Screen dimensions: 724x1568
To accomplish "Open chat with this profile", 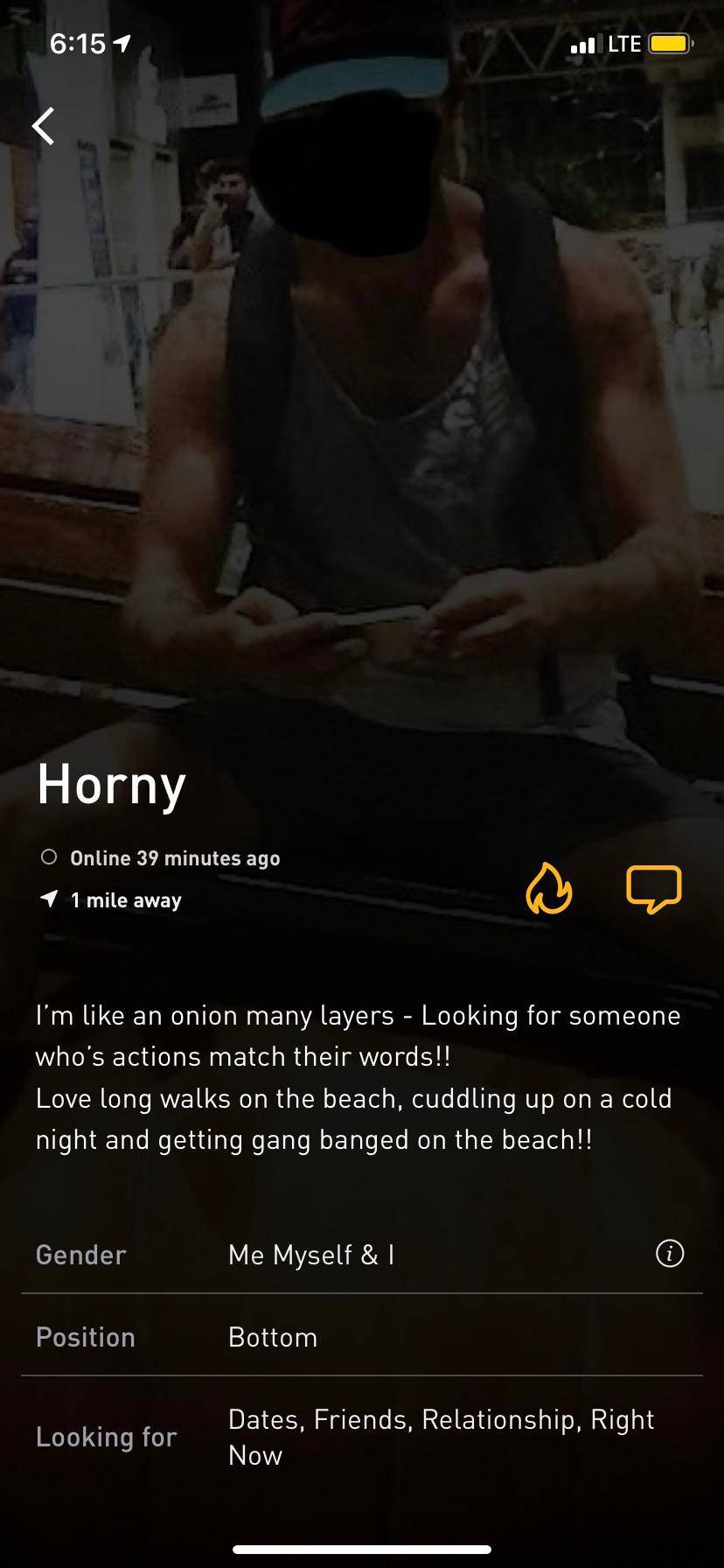I will click(x=653, y=889).
